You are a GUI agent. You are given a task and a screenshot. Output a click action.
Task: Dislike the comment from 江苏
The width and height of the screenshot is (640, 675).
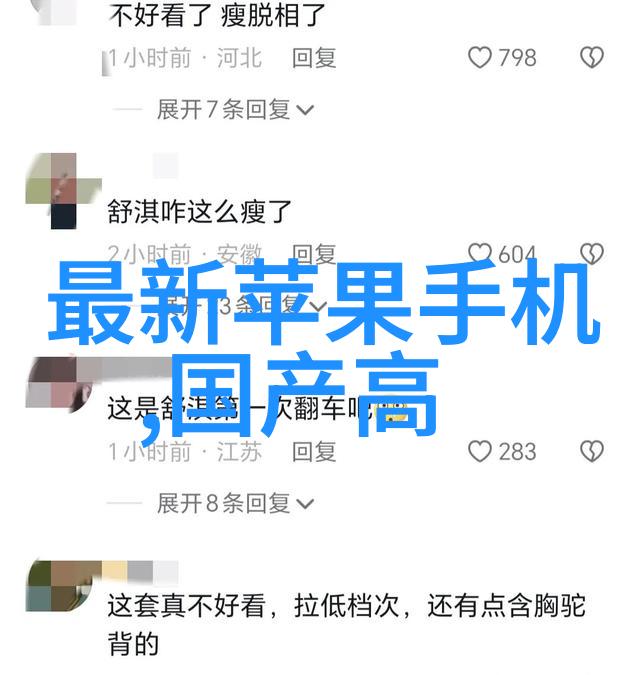pos(592,452)
